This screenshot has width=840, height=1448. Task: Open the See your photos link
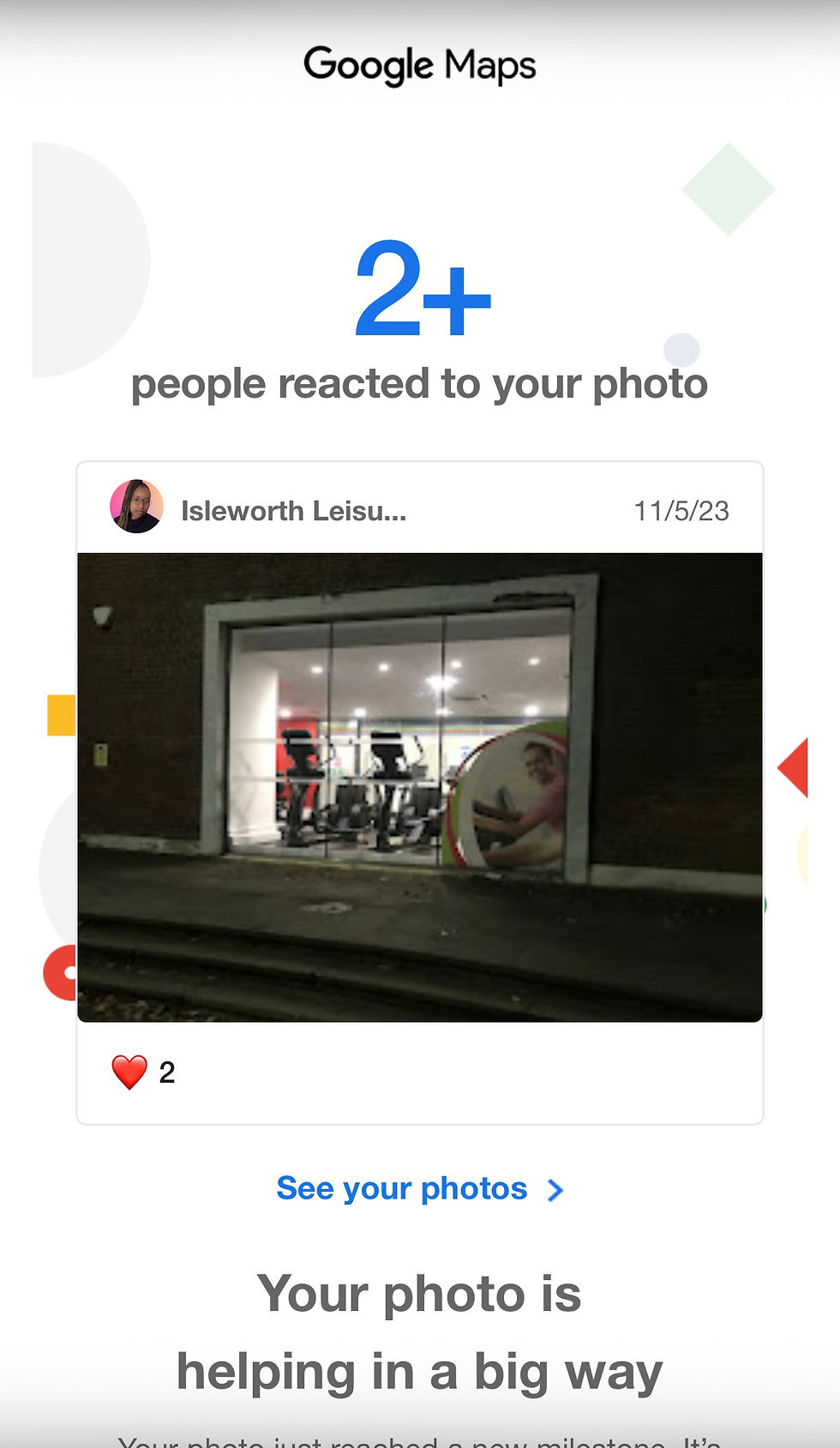pos(419,1189)
